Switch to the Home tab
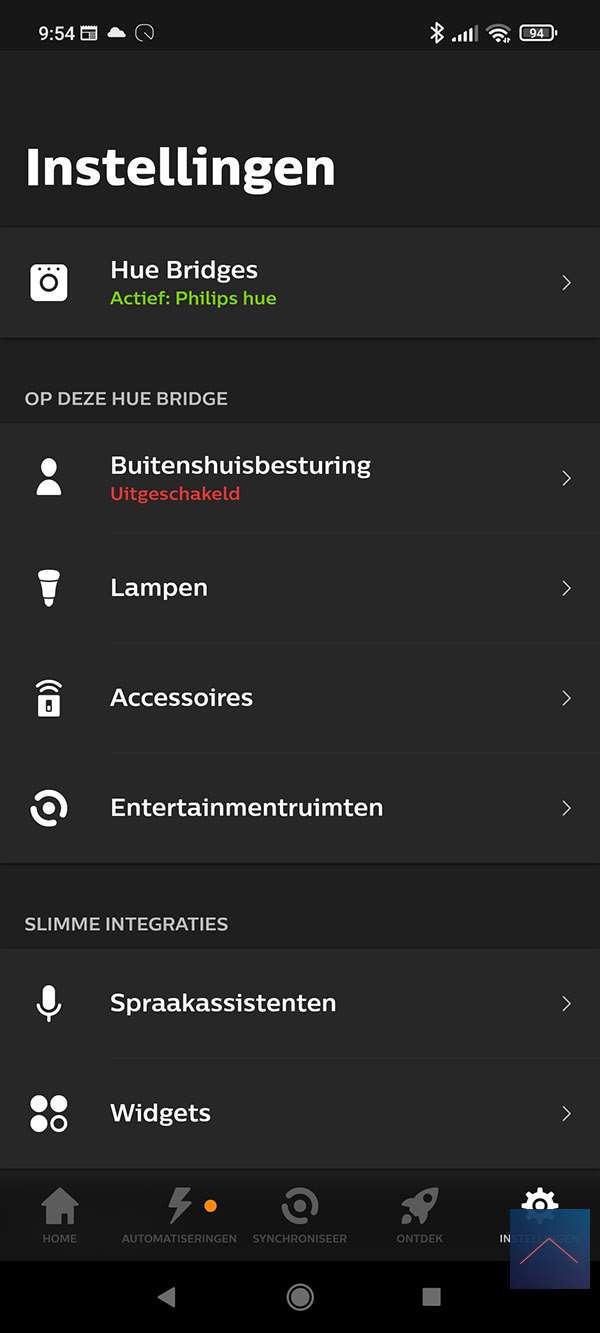 (x=60, y=1215)
